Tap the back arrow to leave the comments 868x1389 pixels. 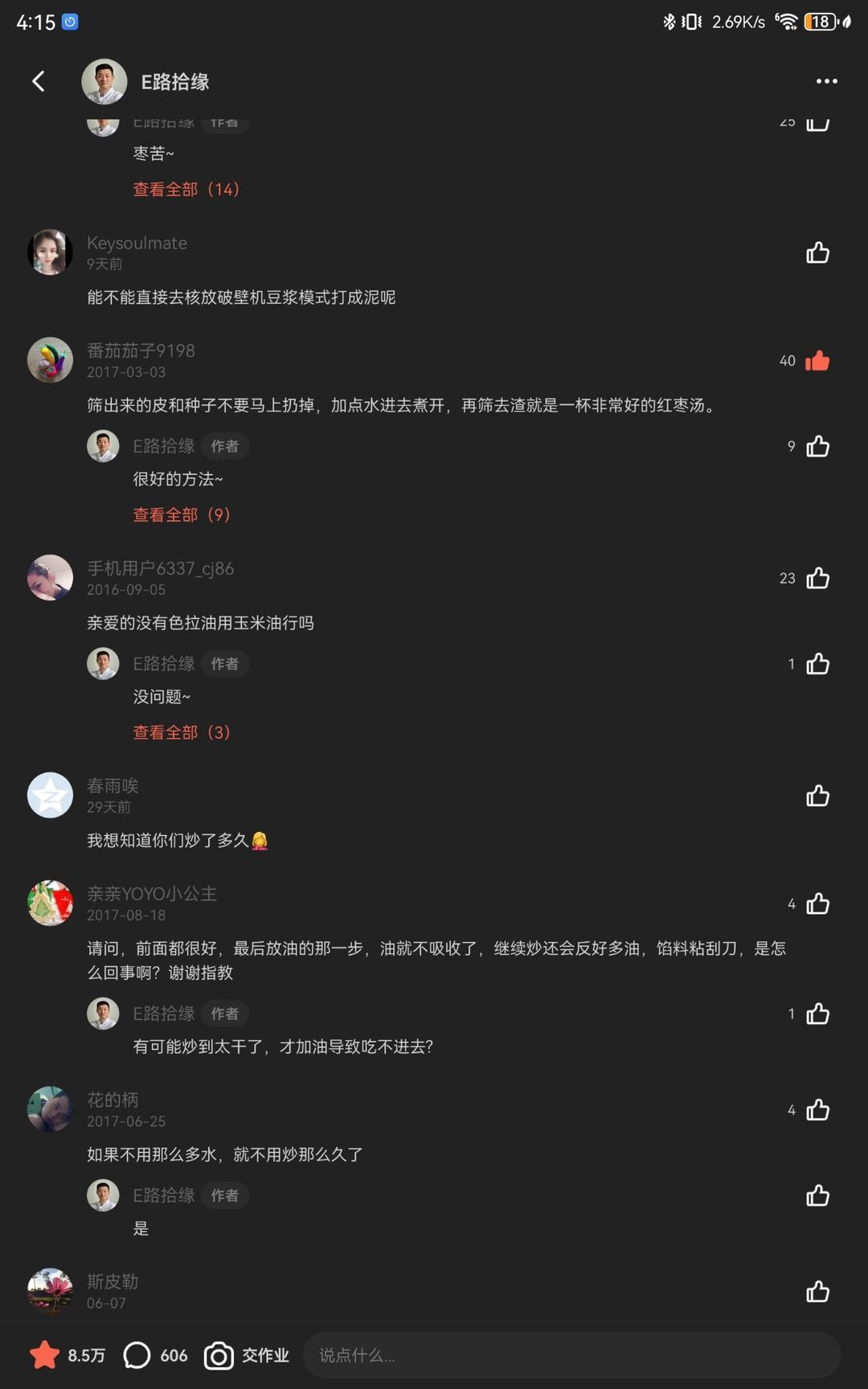pos(38,81)
